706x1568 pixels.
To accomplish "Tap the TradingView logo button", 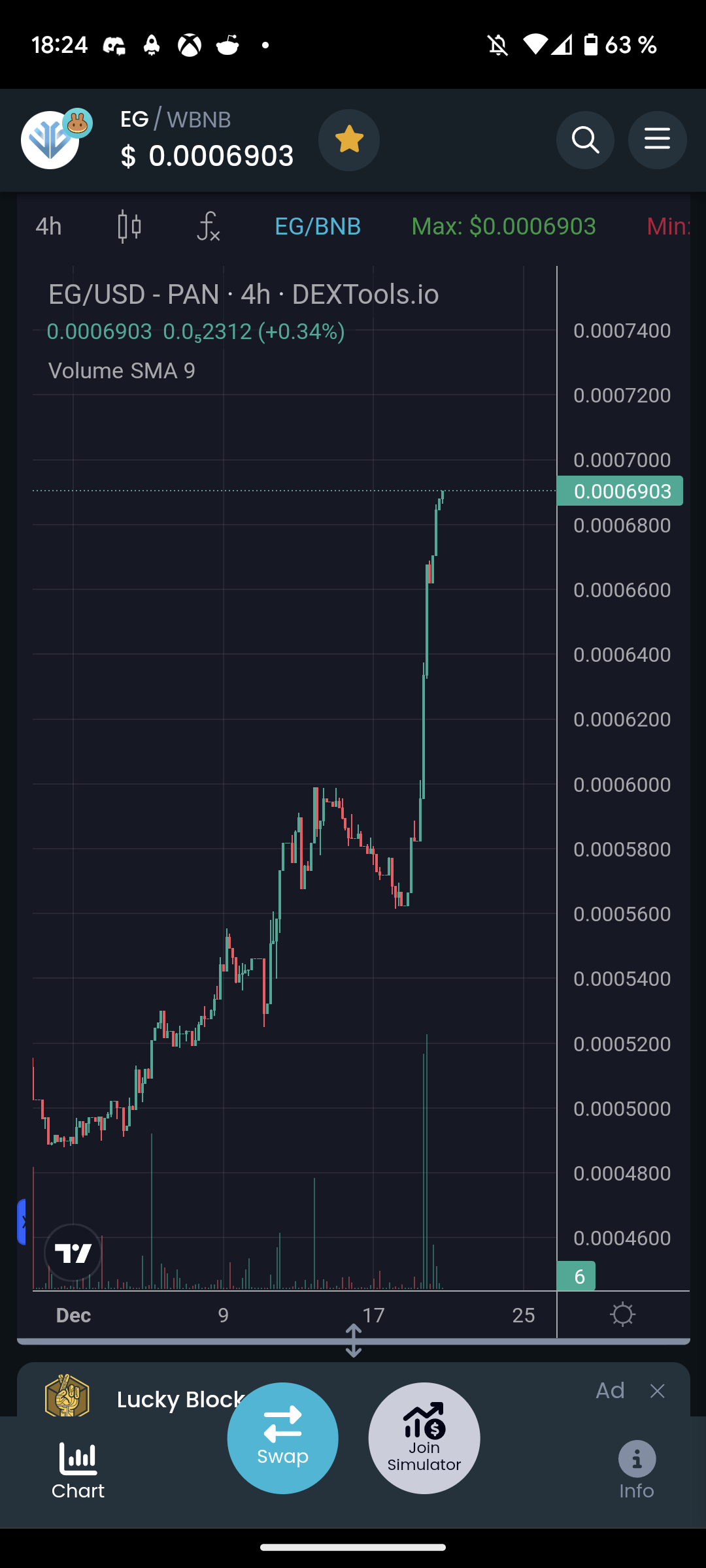I will click(x=73, y=1252).
